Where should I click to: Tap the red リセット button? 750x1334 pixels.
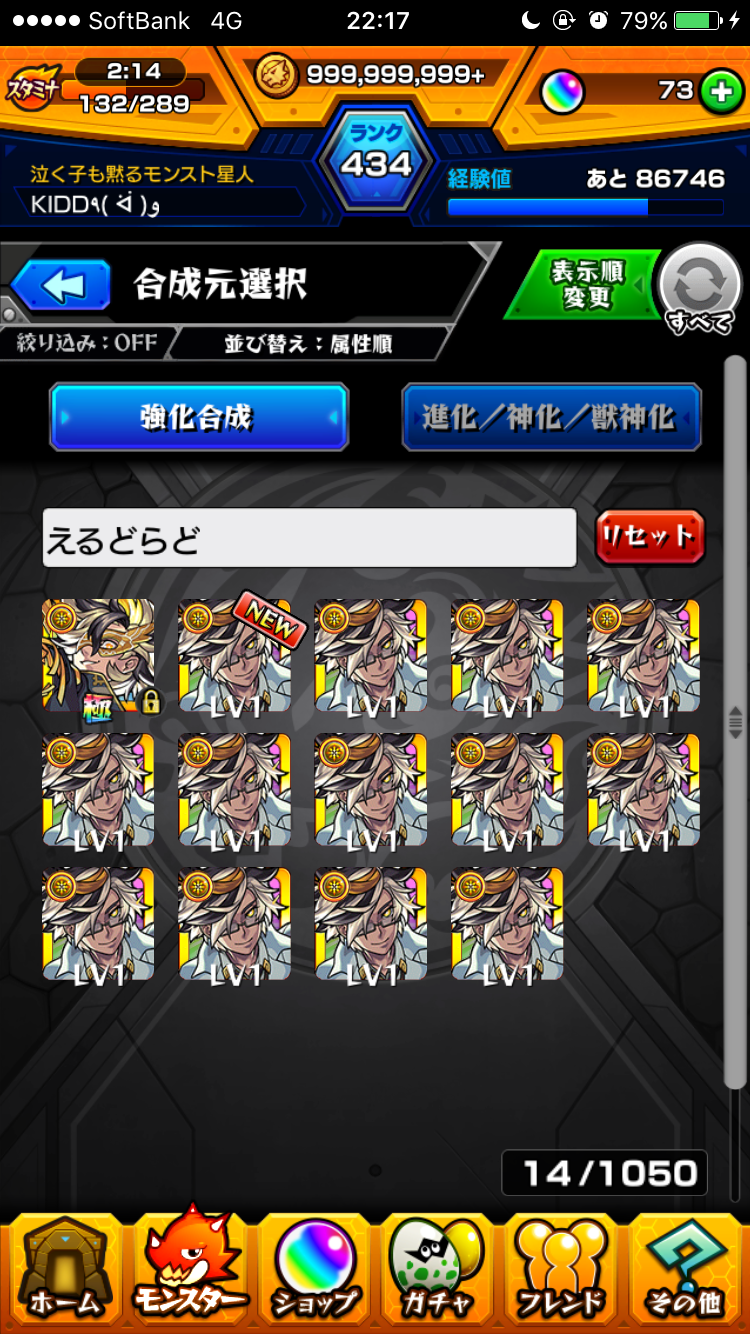pyautogui.click(x=650, y=538)
